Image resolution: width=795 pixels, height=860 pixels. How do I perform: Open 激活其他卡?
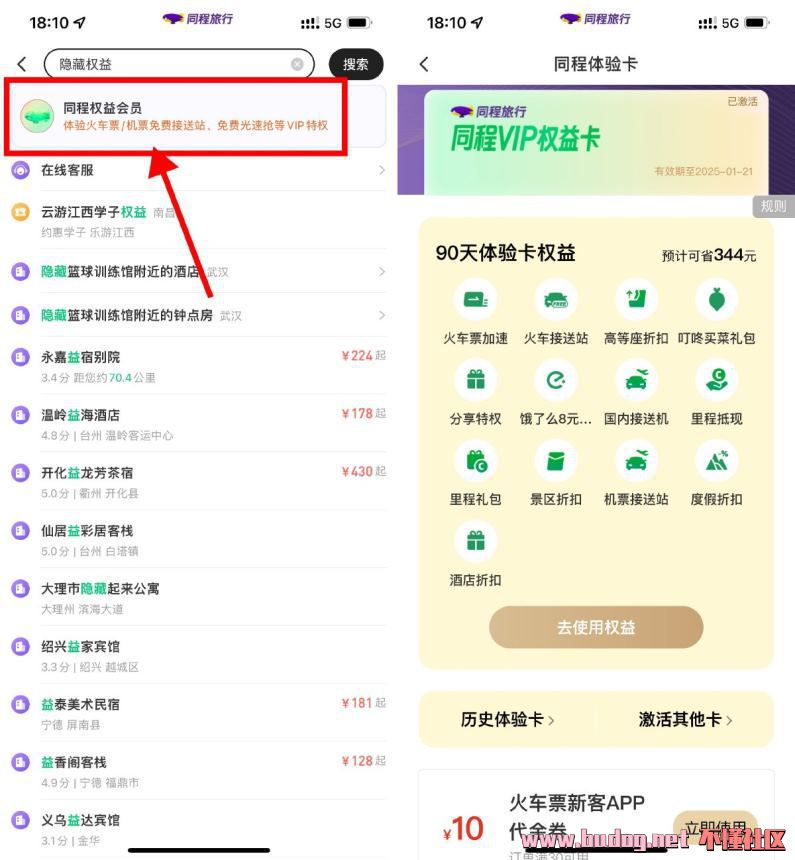[x=685, y=719]
